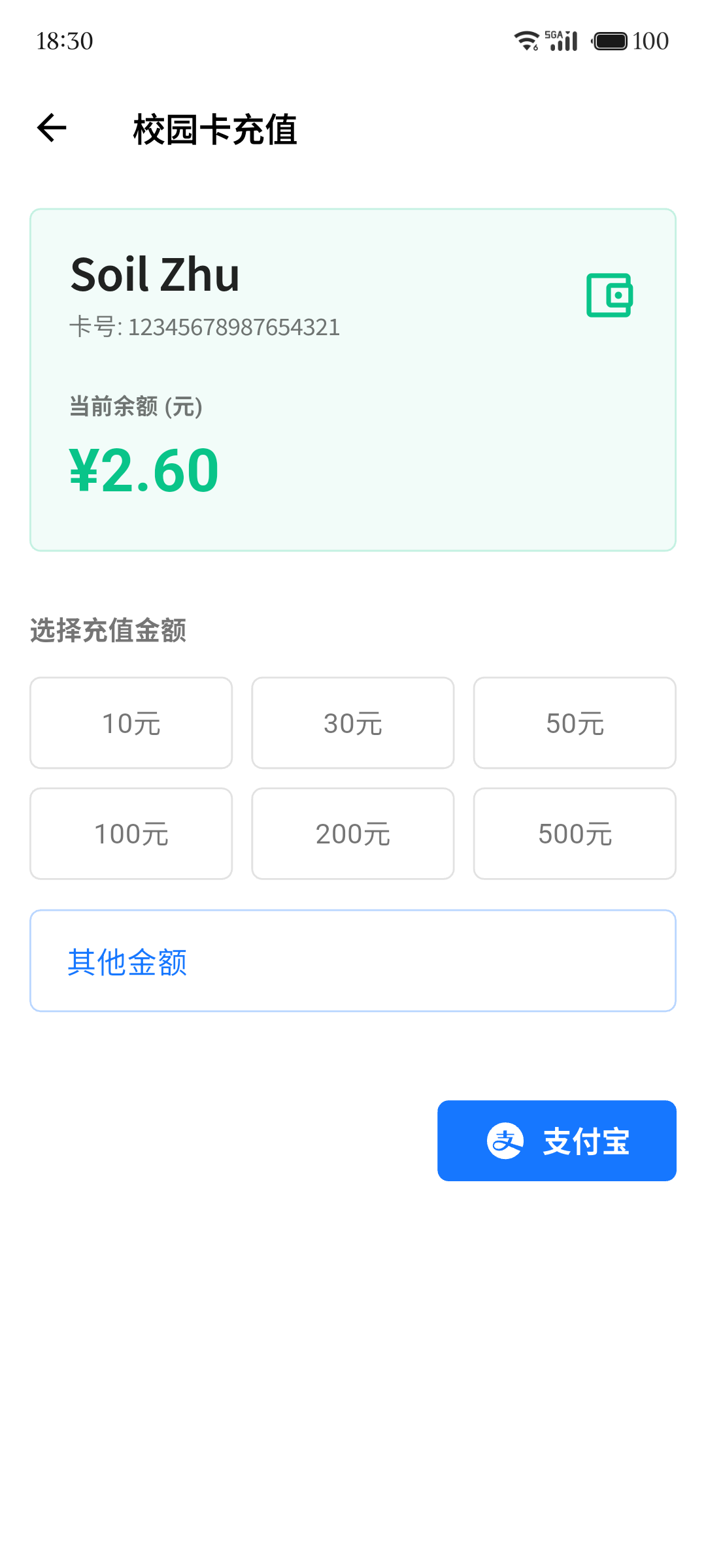Choose the 500元 recharge option
This screenshot has width=706, height=1568.
coord(574,833)
